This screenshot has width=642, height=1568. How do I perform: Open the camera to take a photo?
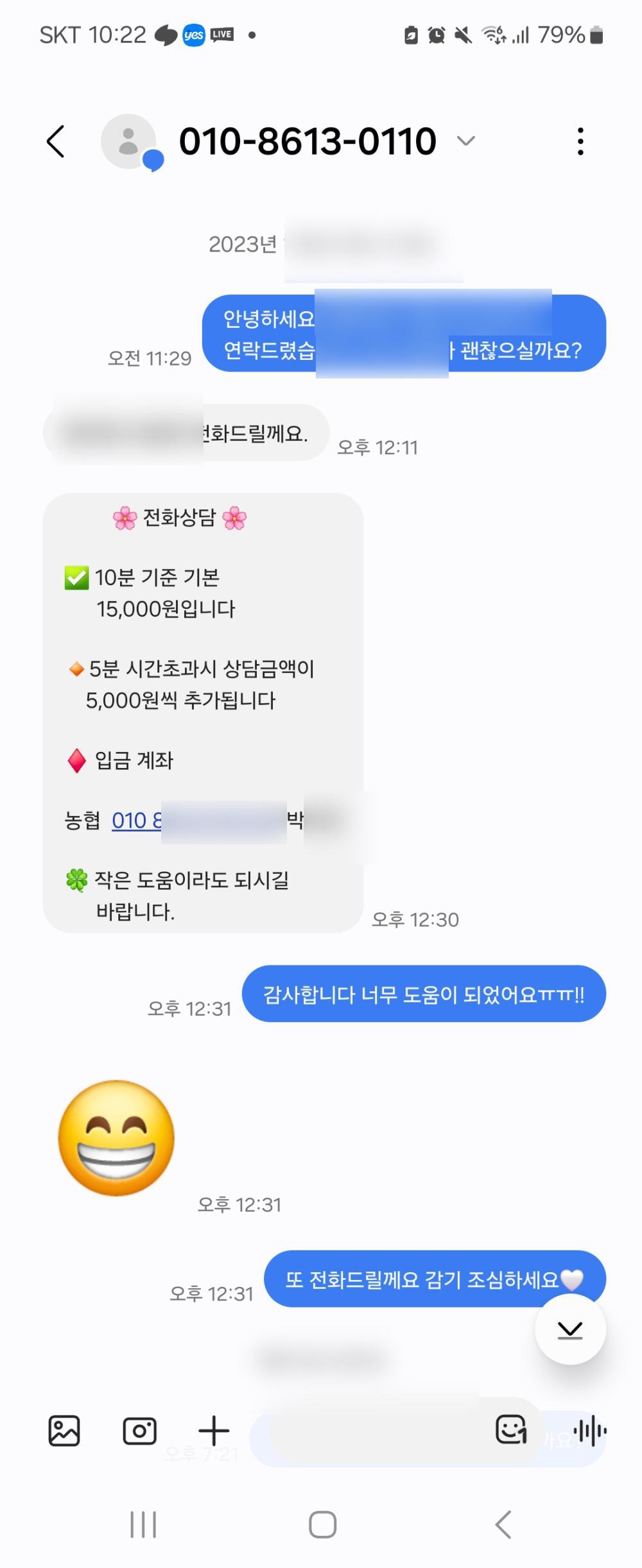139,1431
